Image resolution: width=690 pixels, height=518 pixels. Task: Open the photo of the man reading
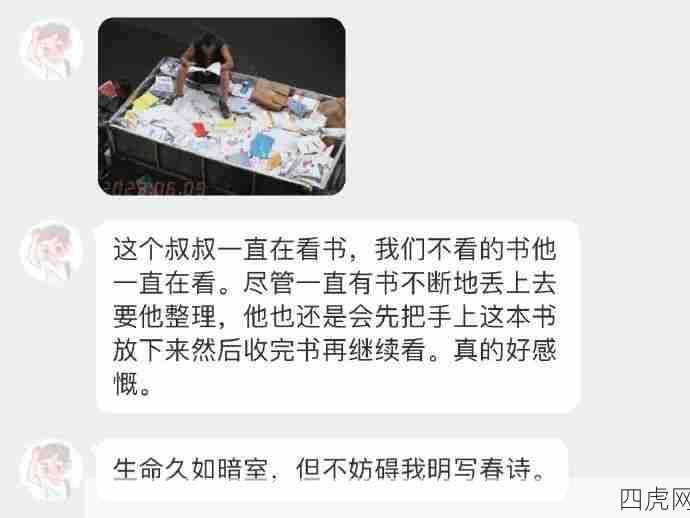[x=221, y=106]
